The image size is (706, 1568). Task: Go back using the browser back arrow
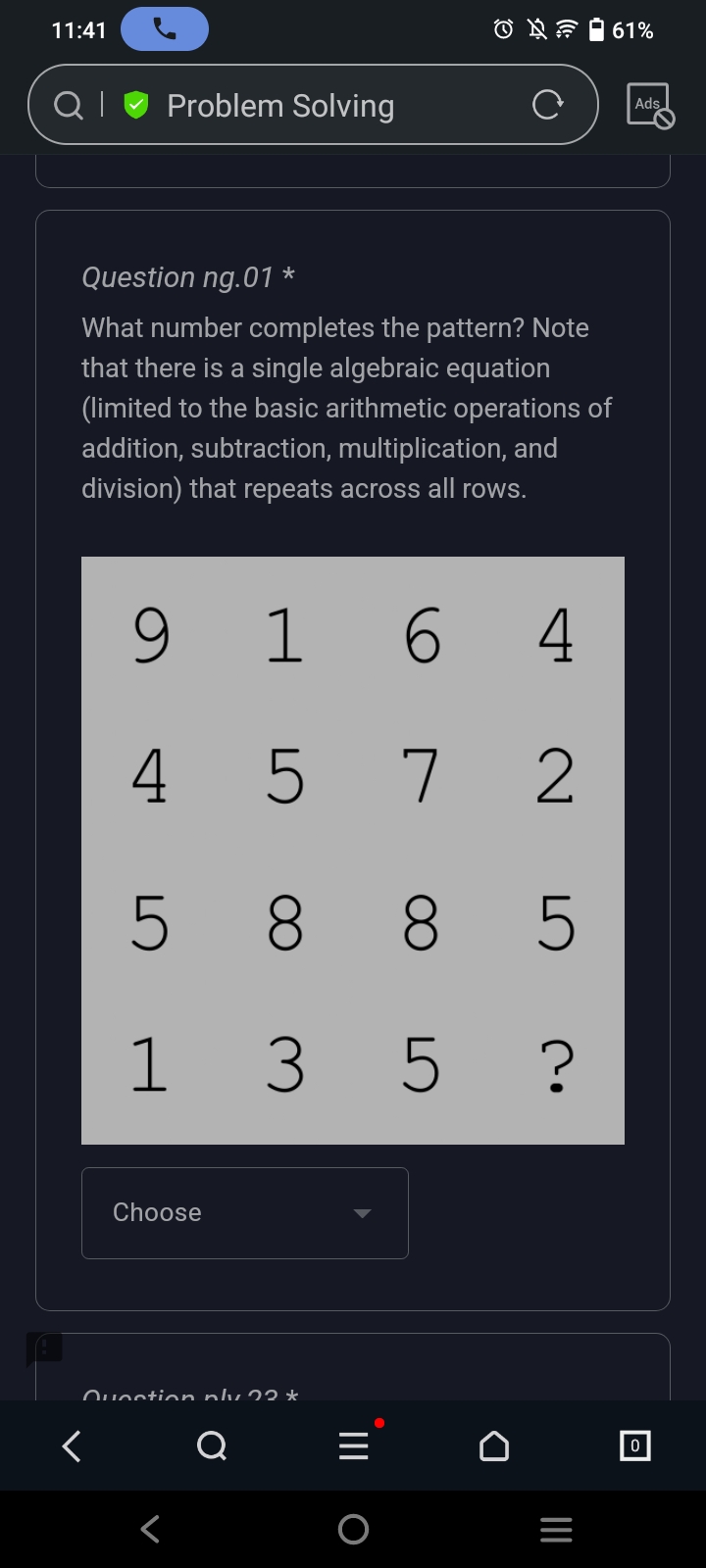coord(72,1445)
